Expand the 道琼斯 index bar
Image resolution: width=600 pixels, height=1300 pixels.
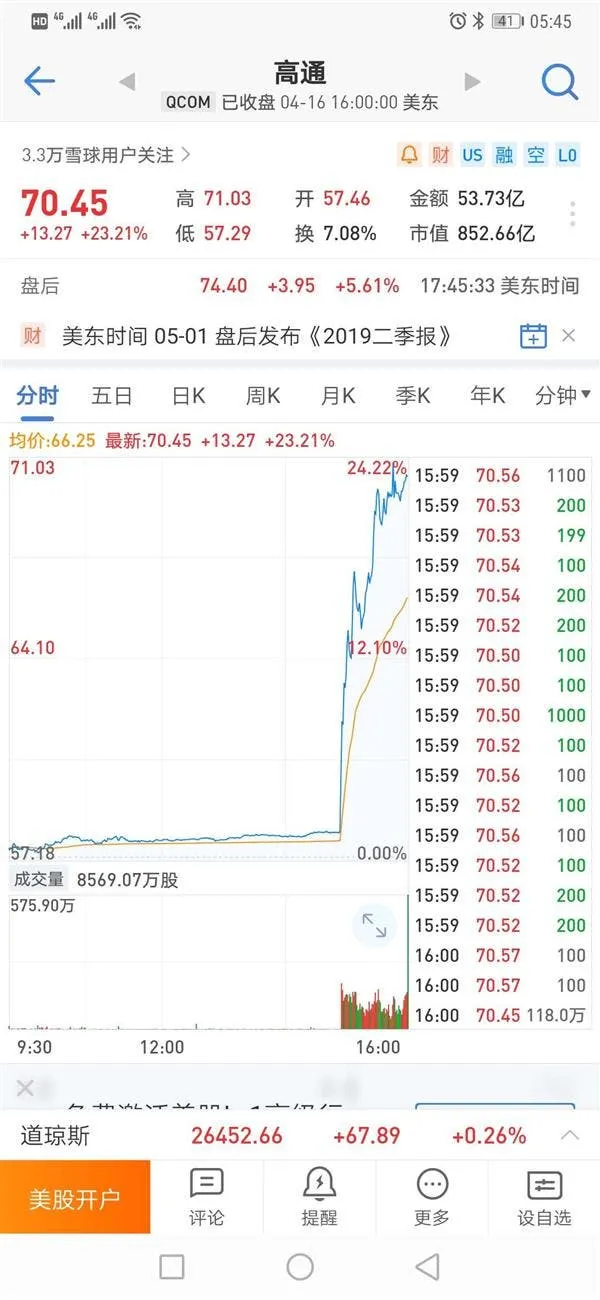[569, 1135]
